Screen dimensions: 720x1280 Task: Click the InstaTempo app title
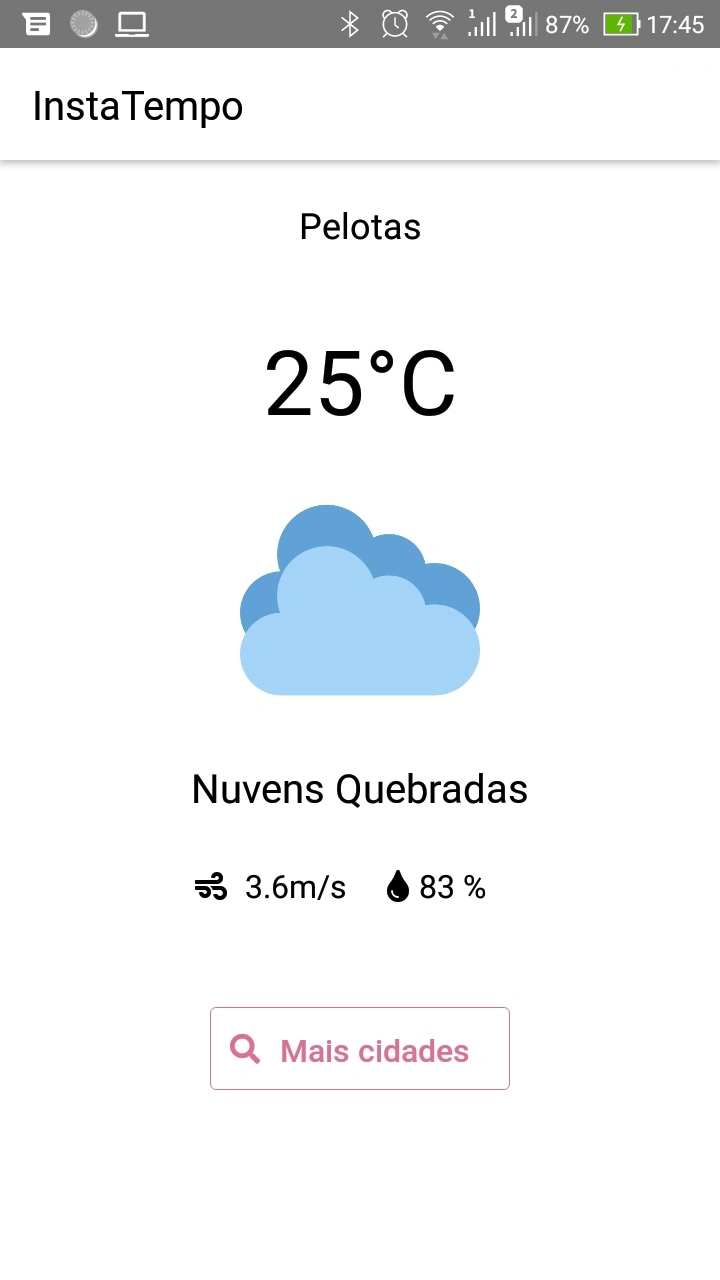coord(137,105)
